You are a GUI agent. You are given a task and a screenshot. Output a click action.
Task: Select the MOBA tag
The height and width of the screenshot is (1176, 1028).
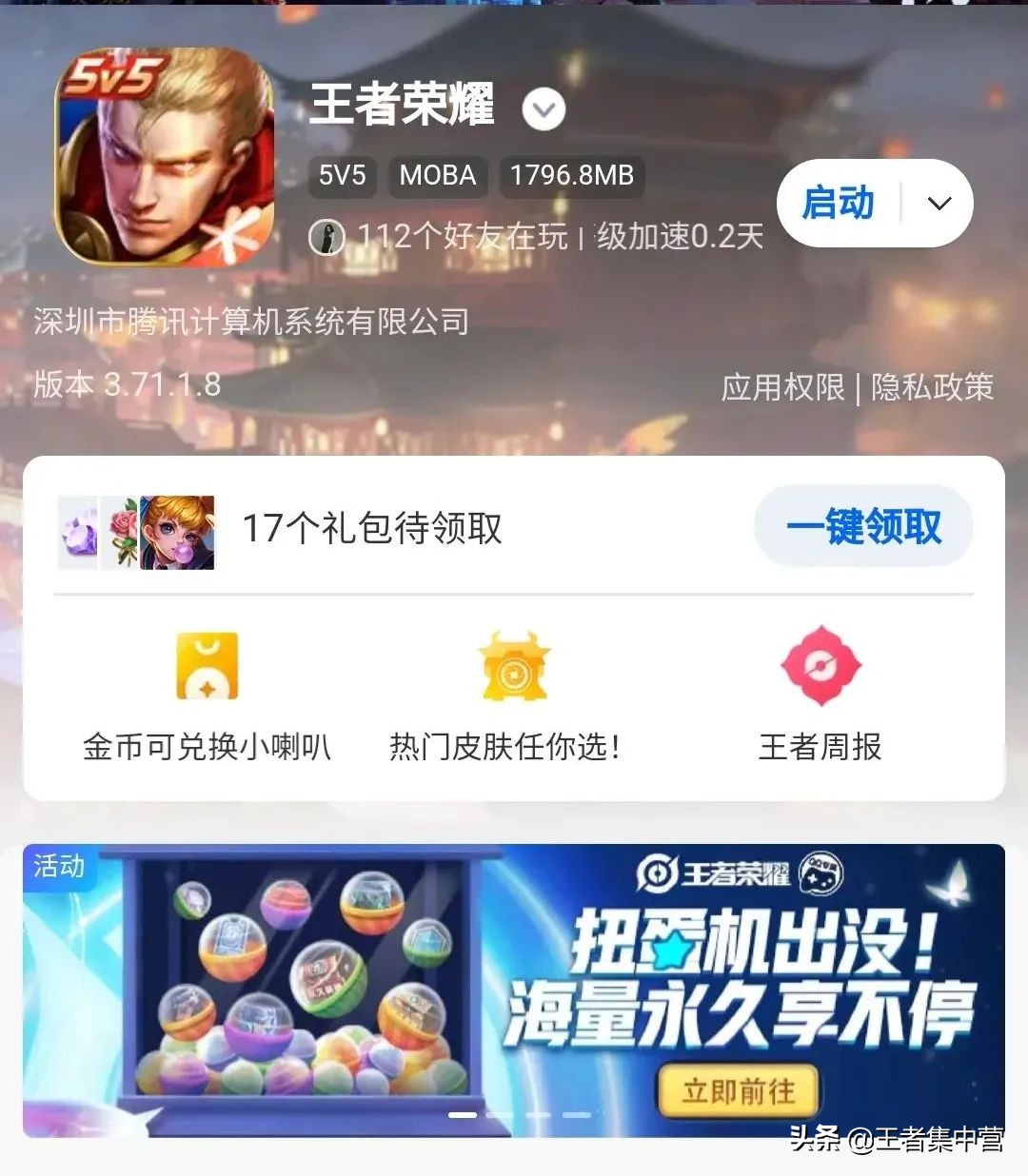pyautogui.click(x=437, y=176)
